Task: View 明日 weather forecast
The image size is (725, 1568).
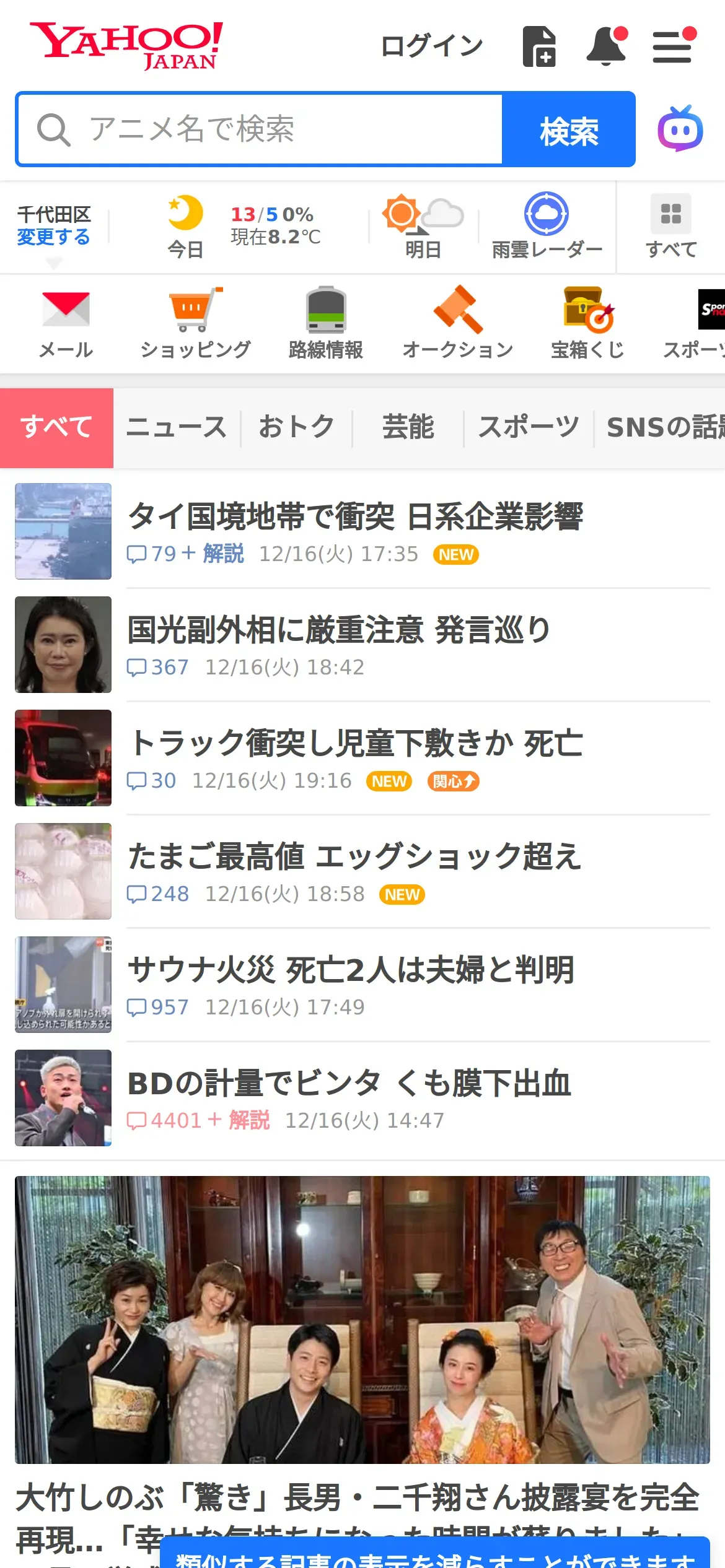Action: point(423,227)
